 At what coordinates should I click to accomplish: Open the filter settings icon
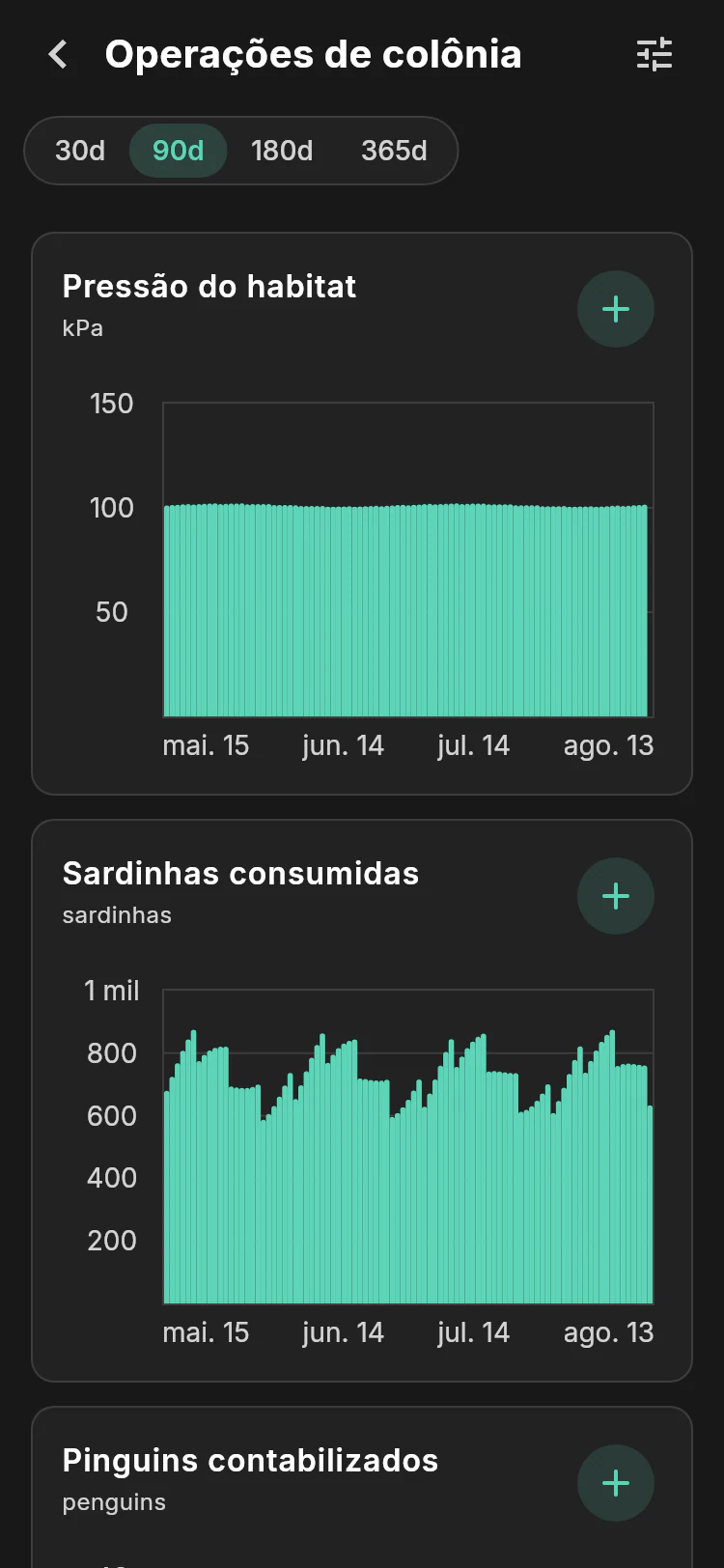654,55
